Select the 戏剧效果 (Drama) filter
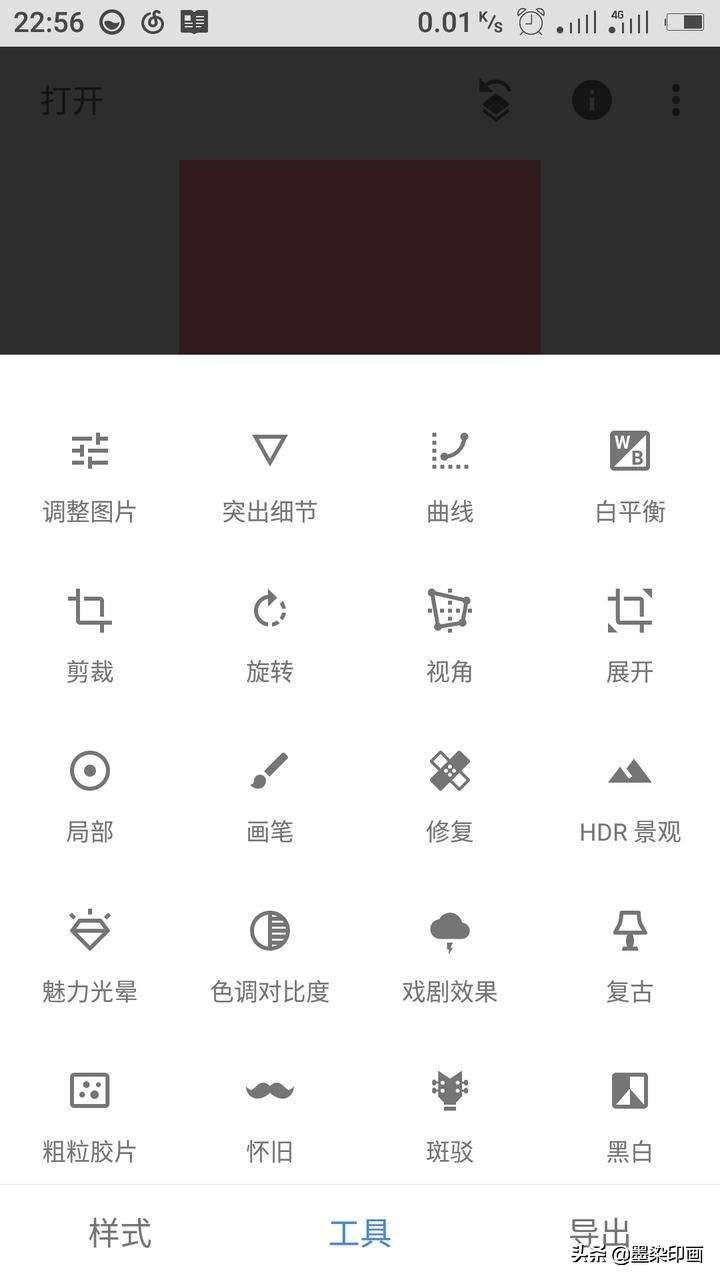 pyautogui.click(x=449, y=950)
